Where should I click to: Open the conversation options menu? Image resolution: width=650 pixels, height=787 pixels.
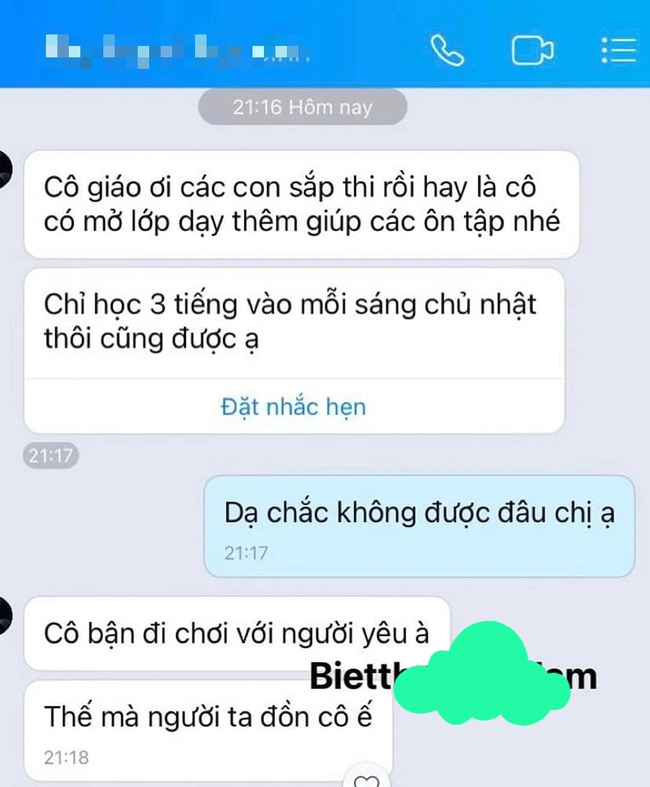click(x=619, y=50)
